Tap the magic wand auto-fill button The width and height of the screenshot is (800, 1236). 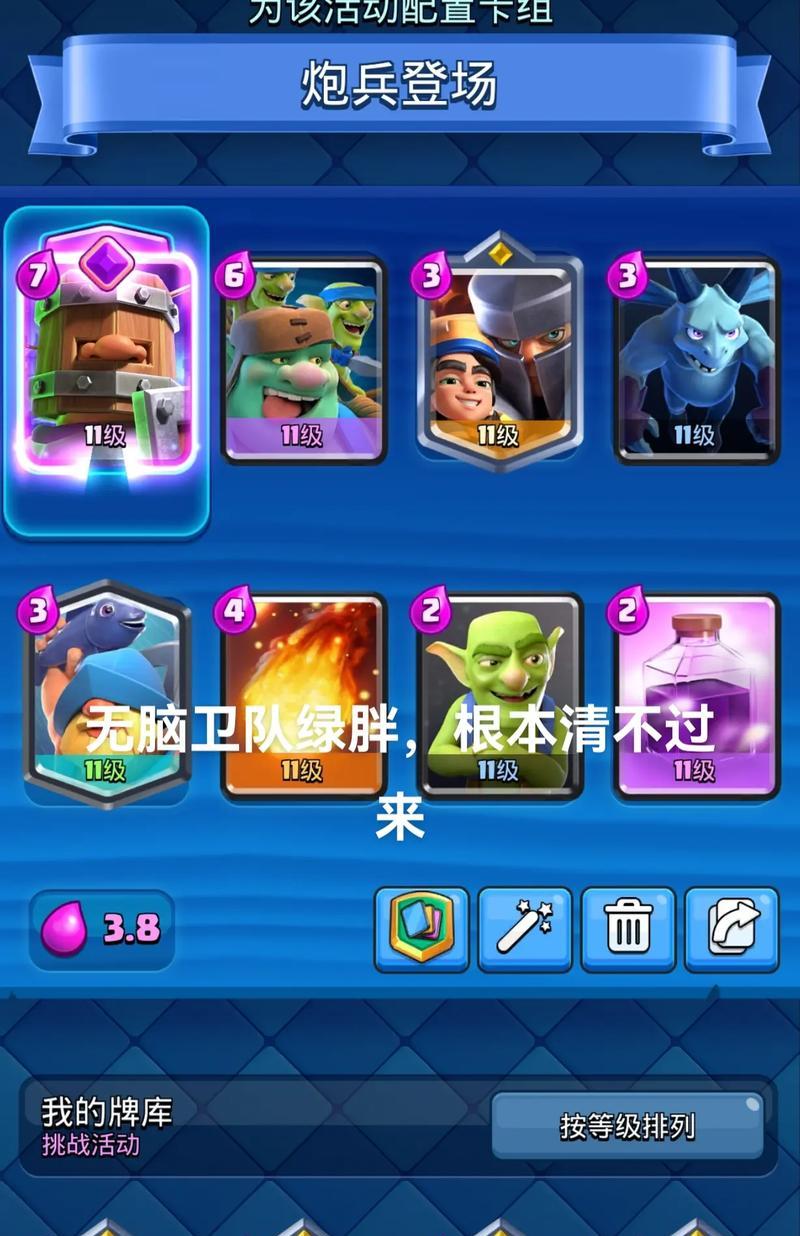click(525, 929)
